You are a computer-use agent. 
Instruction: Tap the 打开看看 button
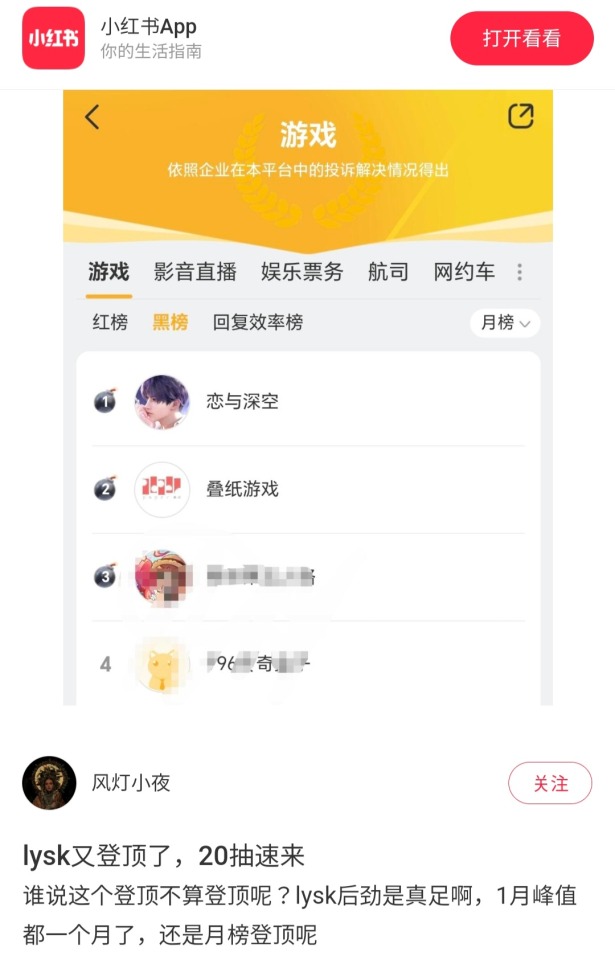click(521, 39)
